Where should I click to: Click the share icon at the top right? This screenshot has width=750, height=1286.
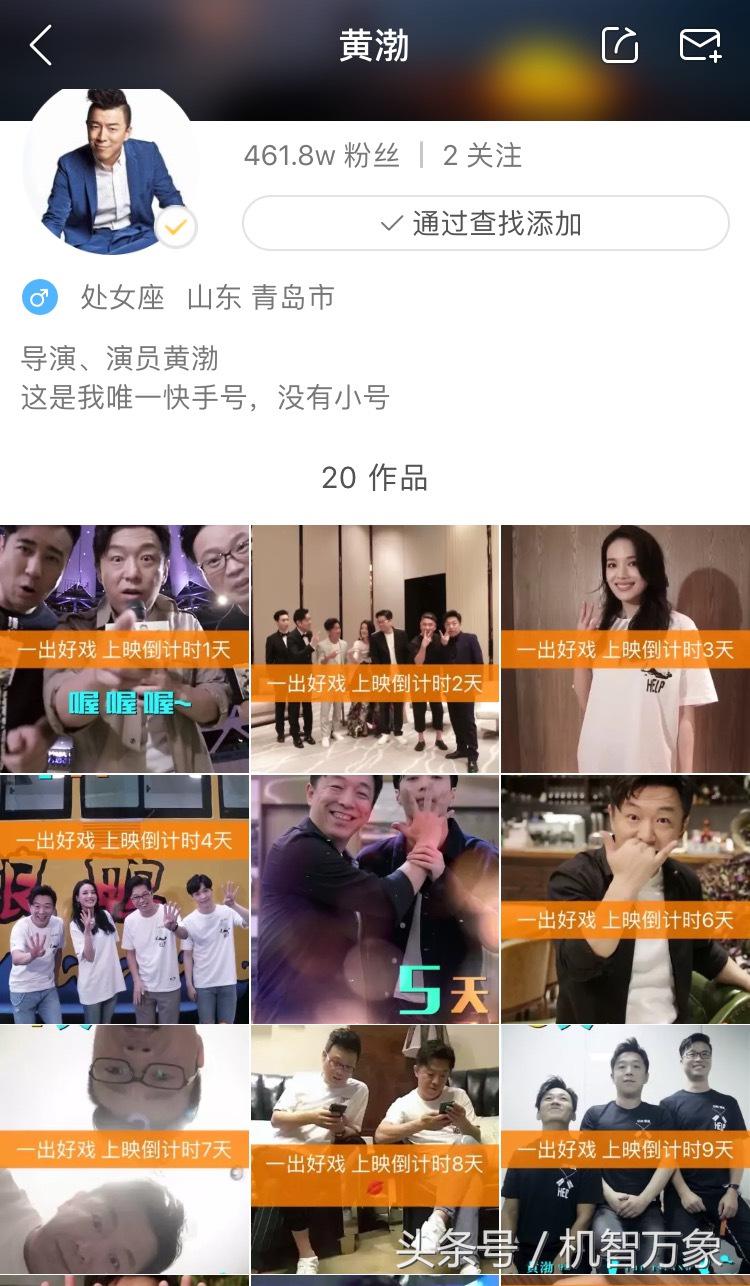click(x=622, y=45)
